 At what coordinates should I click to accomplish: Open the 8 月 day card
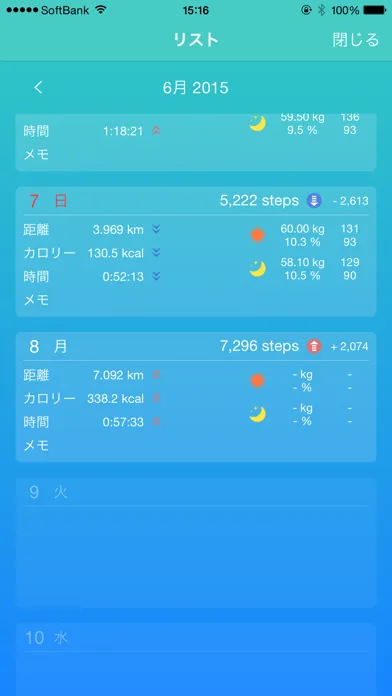point(196,397)
